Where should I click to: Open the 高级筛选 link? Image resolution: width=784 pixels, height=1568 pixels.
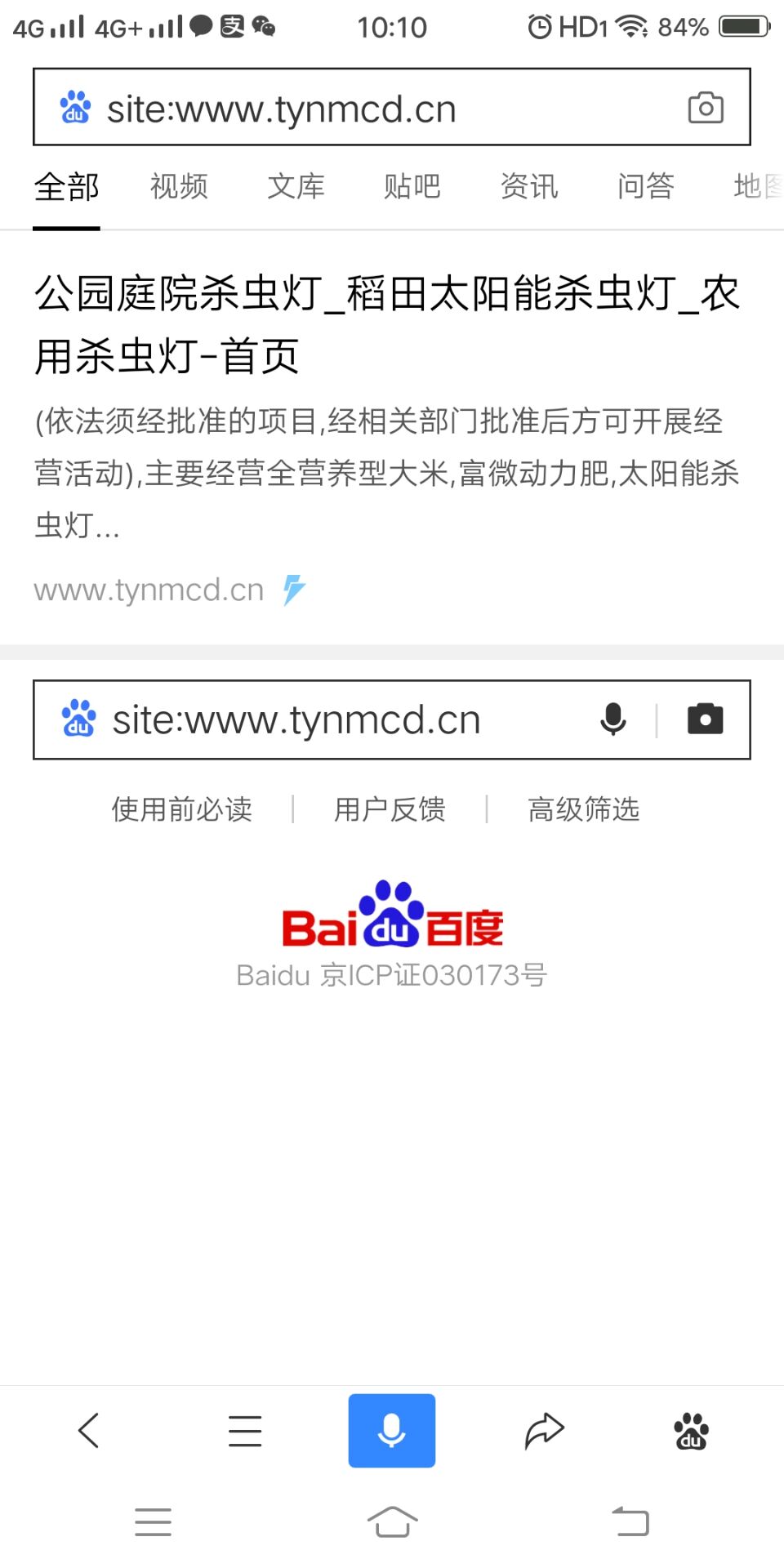click(583, 809)
